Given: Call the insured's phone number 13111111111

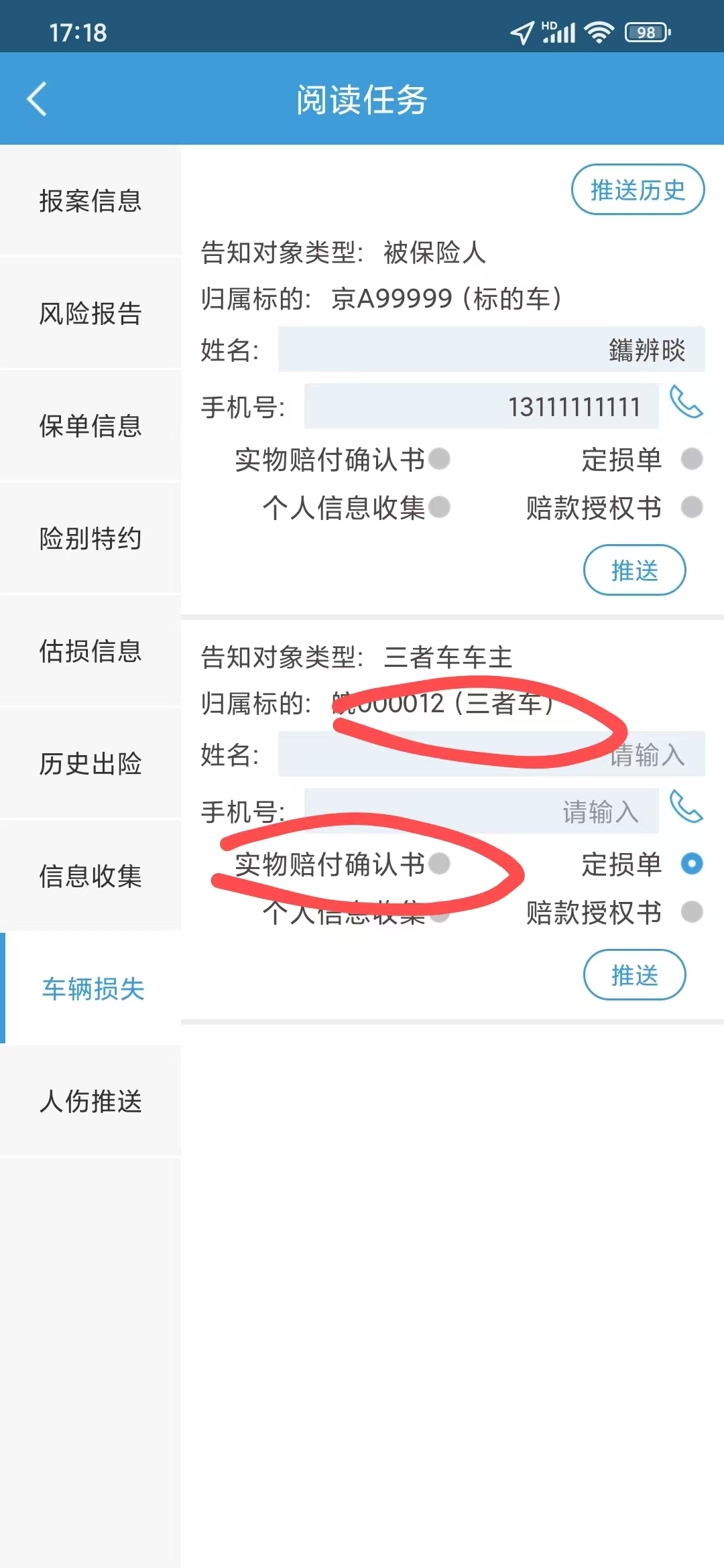Looking at the screenshot, I should 686,402.
